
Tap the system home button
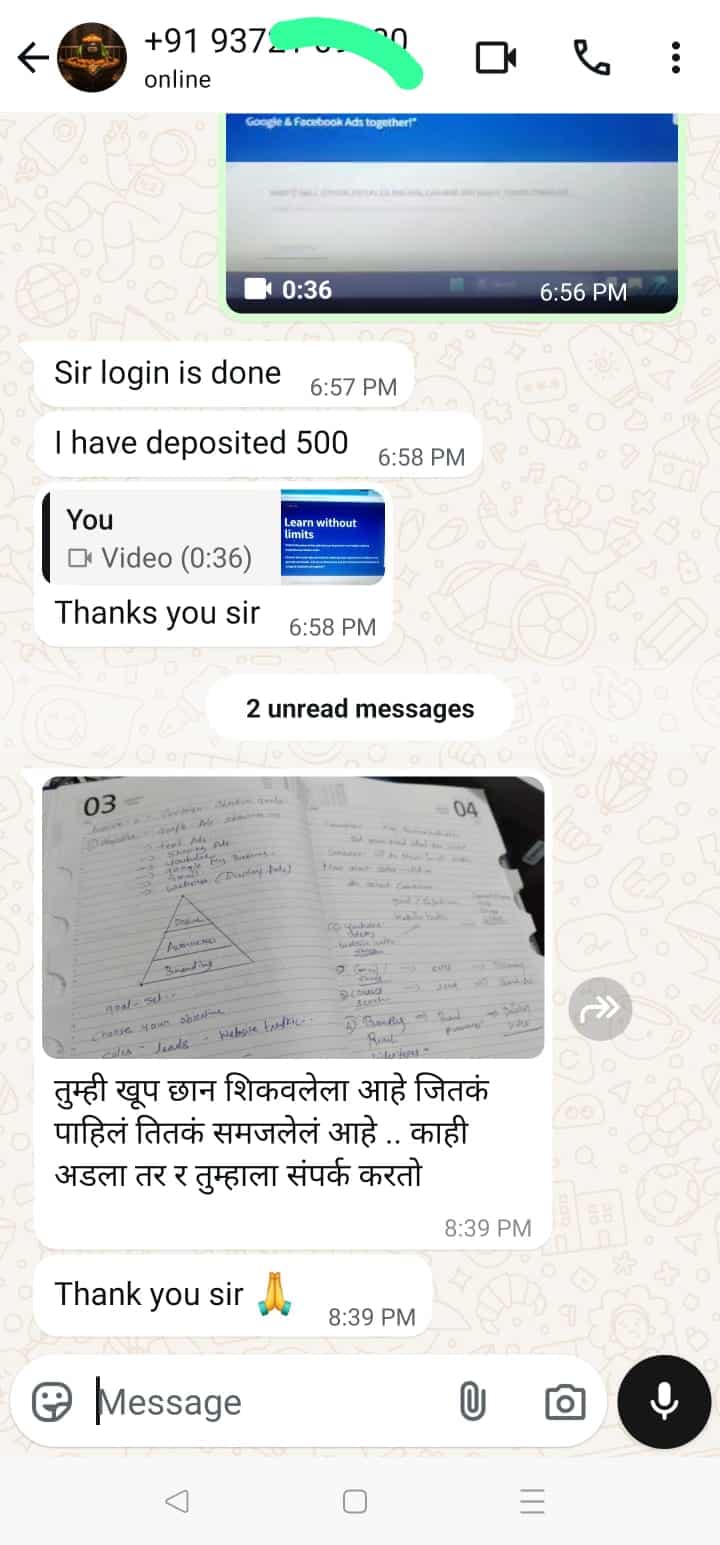click(354, 1501)
